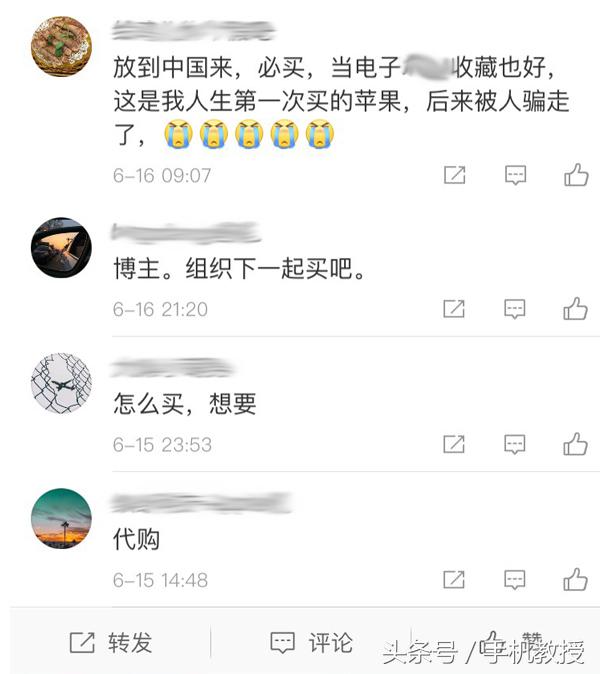Viewport: 600px width, 674px height.
Task: Open avatar of the 怎么买 commenter
Action: click(61, 381)
